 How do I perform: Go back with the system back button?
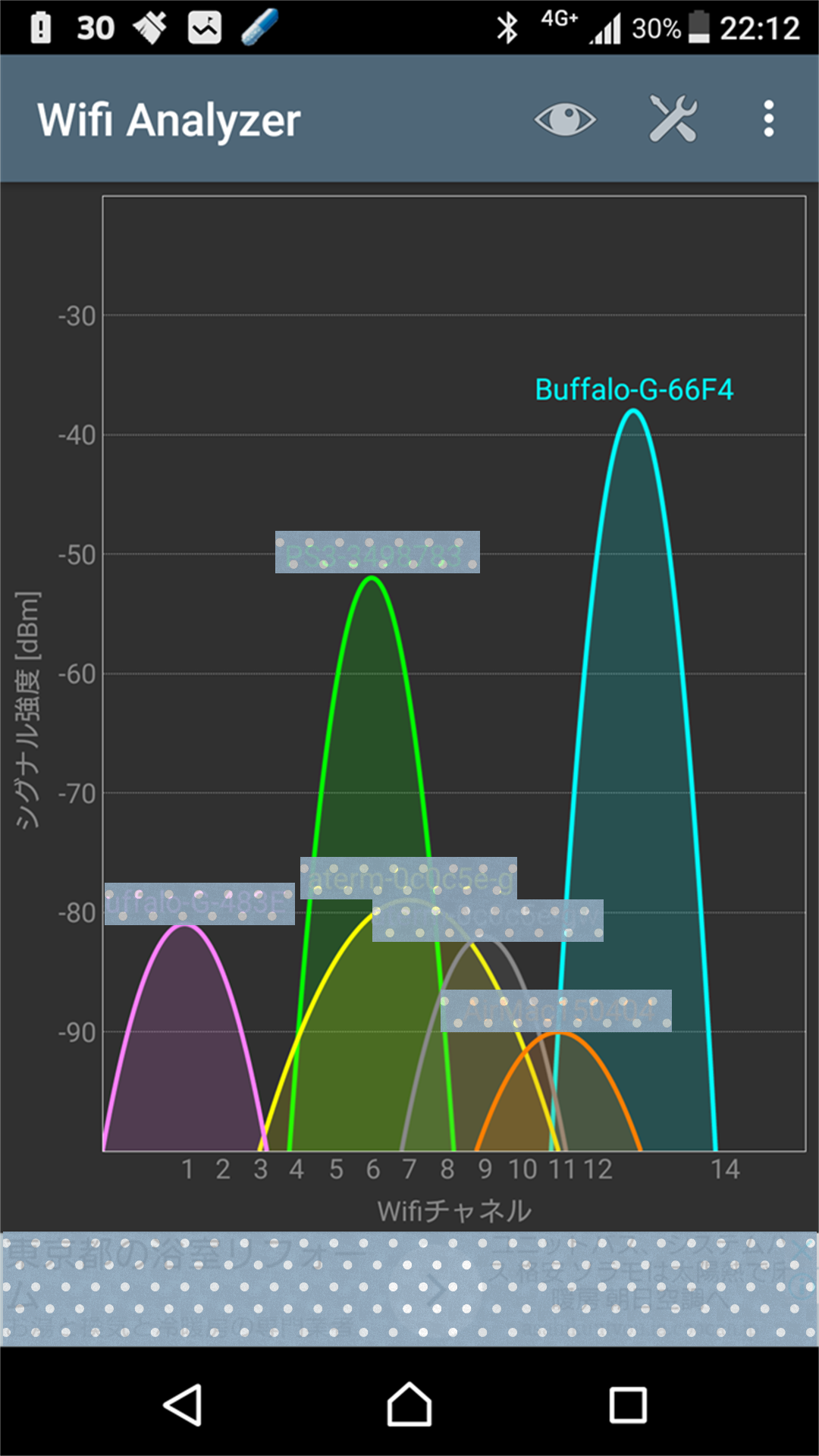click(183, 1405)
